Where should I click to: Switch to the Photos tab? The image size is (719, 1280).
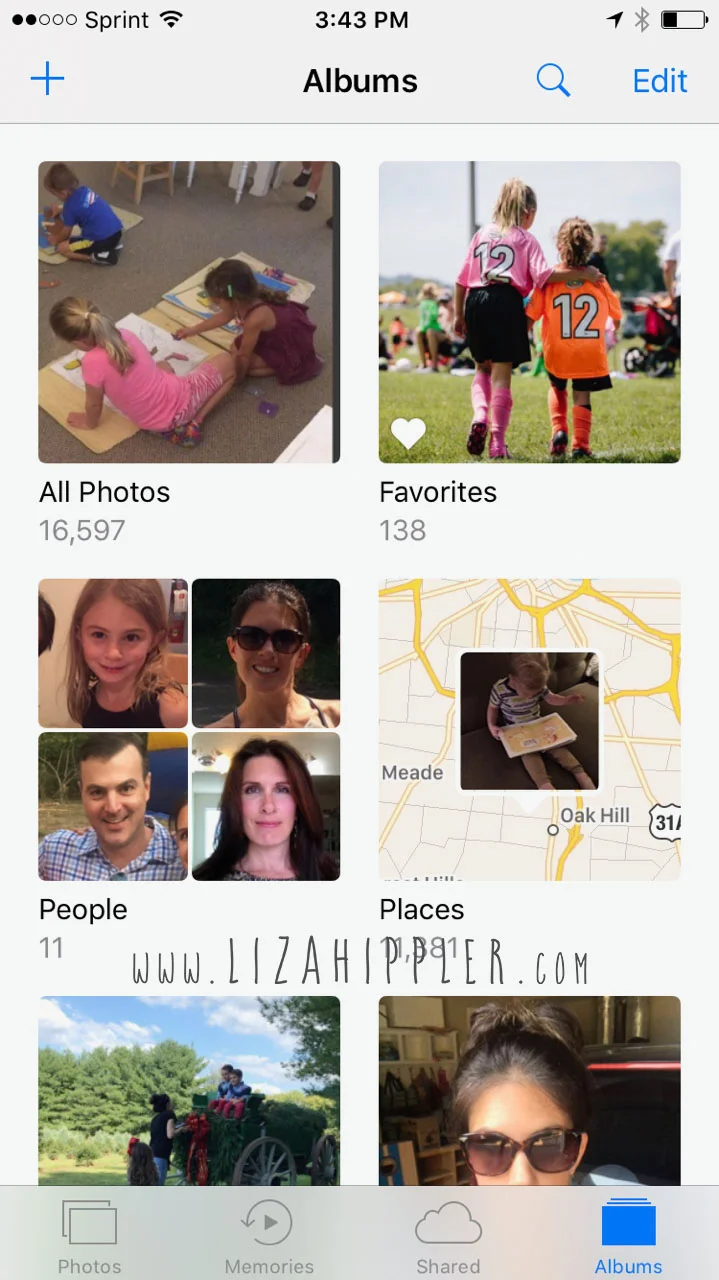[x=89, y=1237]
